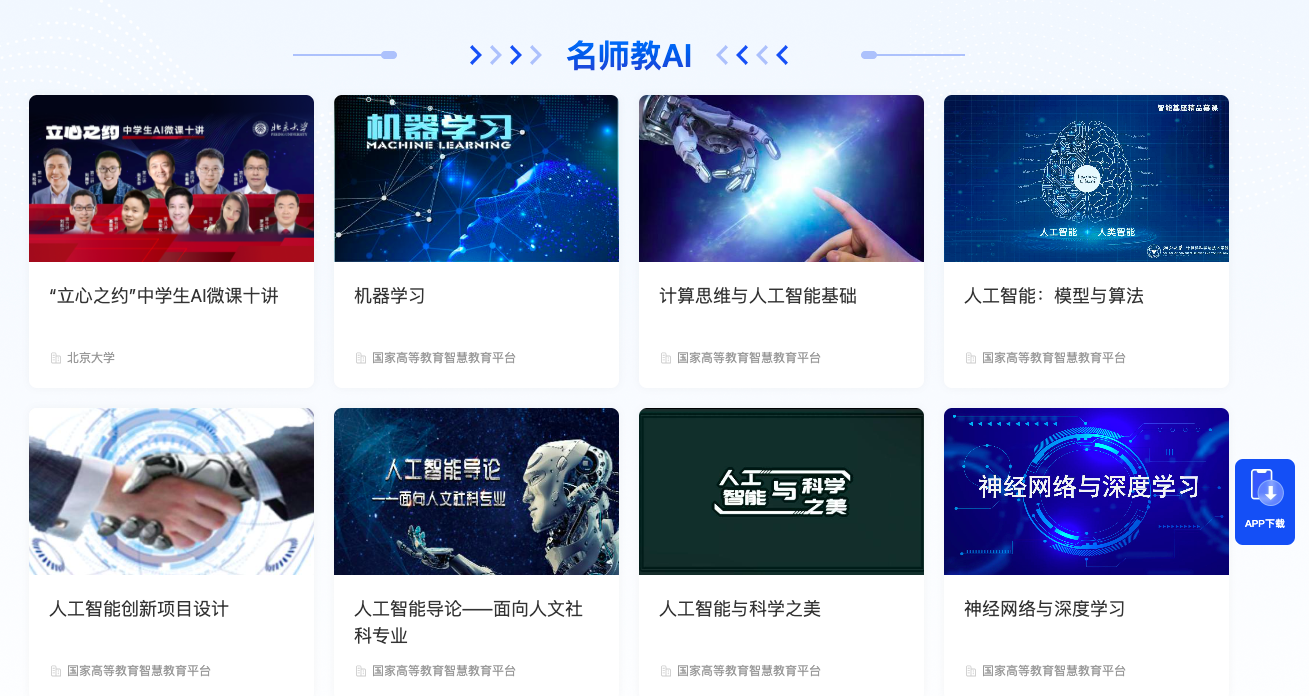Screen dimensions: 1309x696
Task: View the 神经网络与深度学习 course
Action: pos(1086,553)
